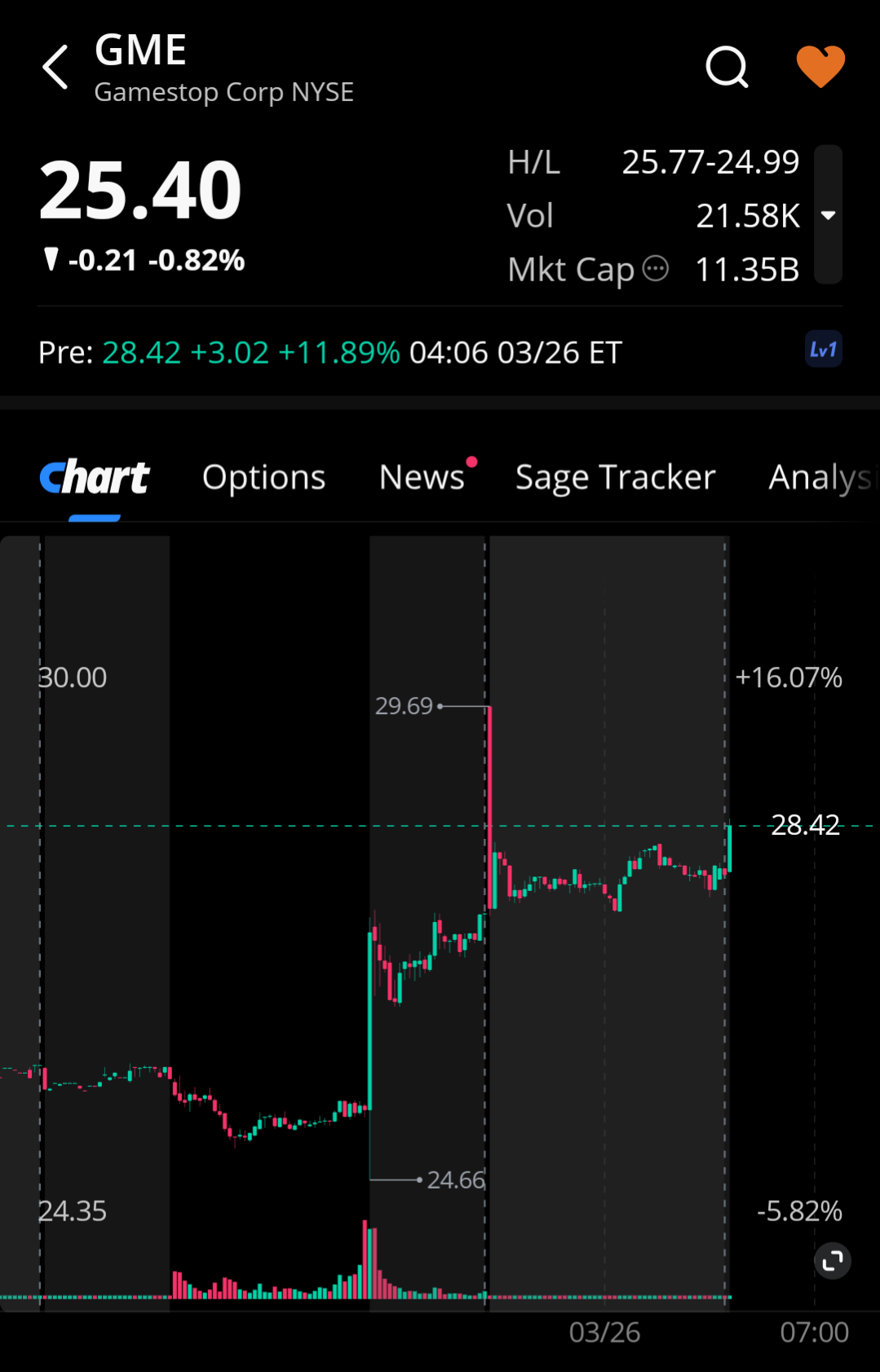
Task: Open the Lv1 quote level badge
Action: 823,350
